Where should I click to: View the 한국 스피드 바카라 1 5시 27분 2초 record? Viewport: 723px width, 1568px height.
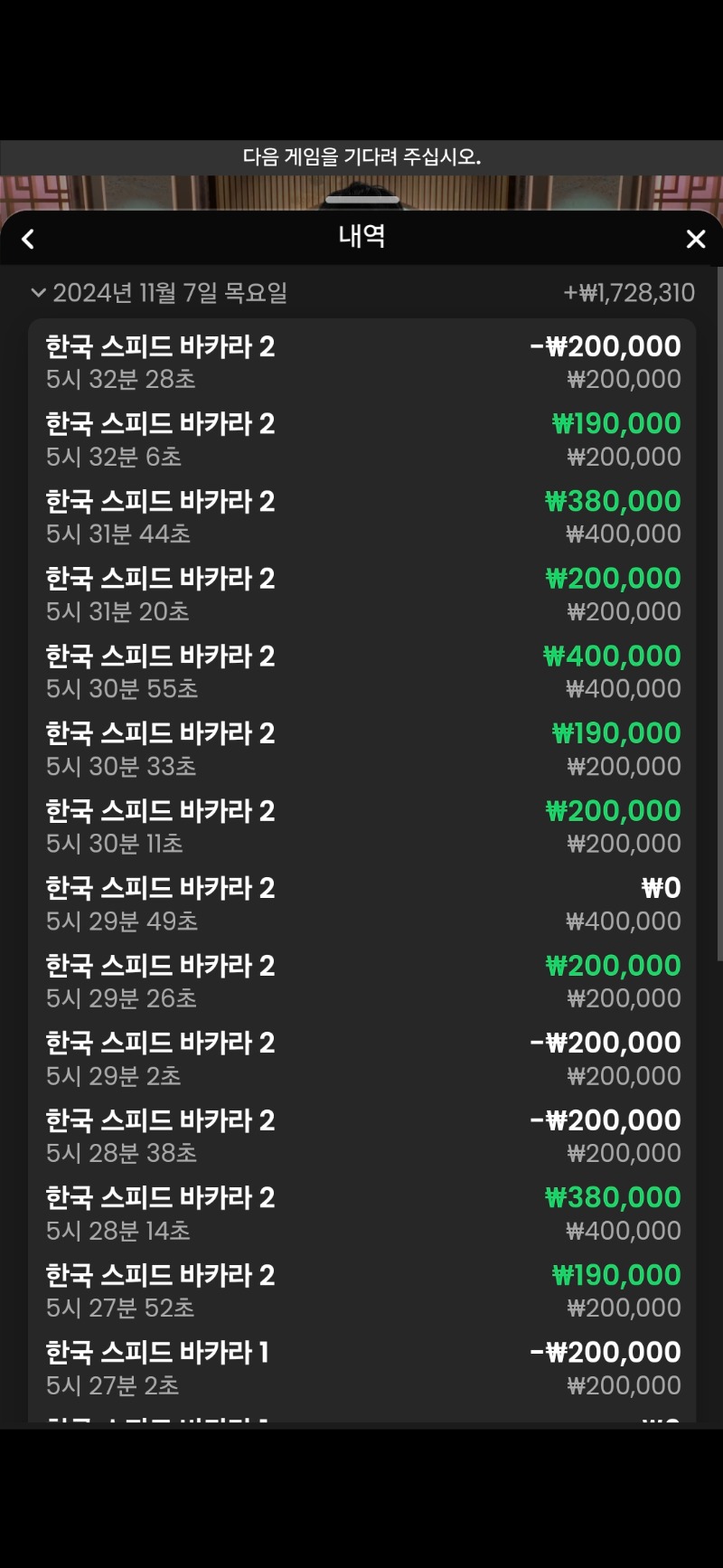click(361, 1368)
